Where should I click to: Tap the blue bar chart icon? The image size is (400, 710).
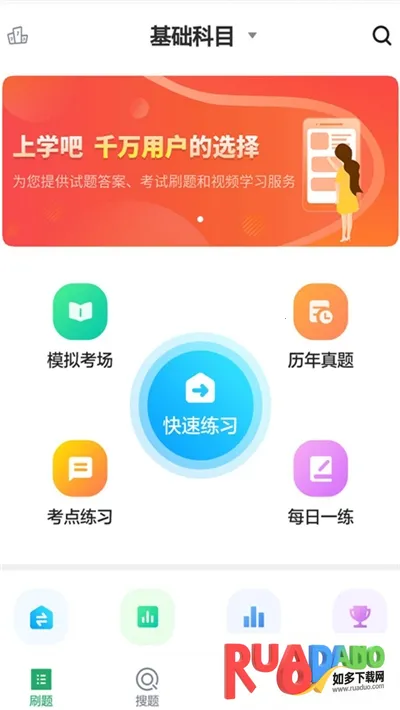[x=254, y=617]
